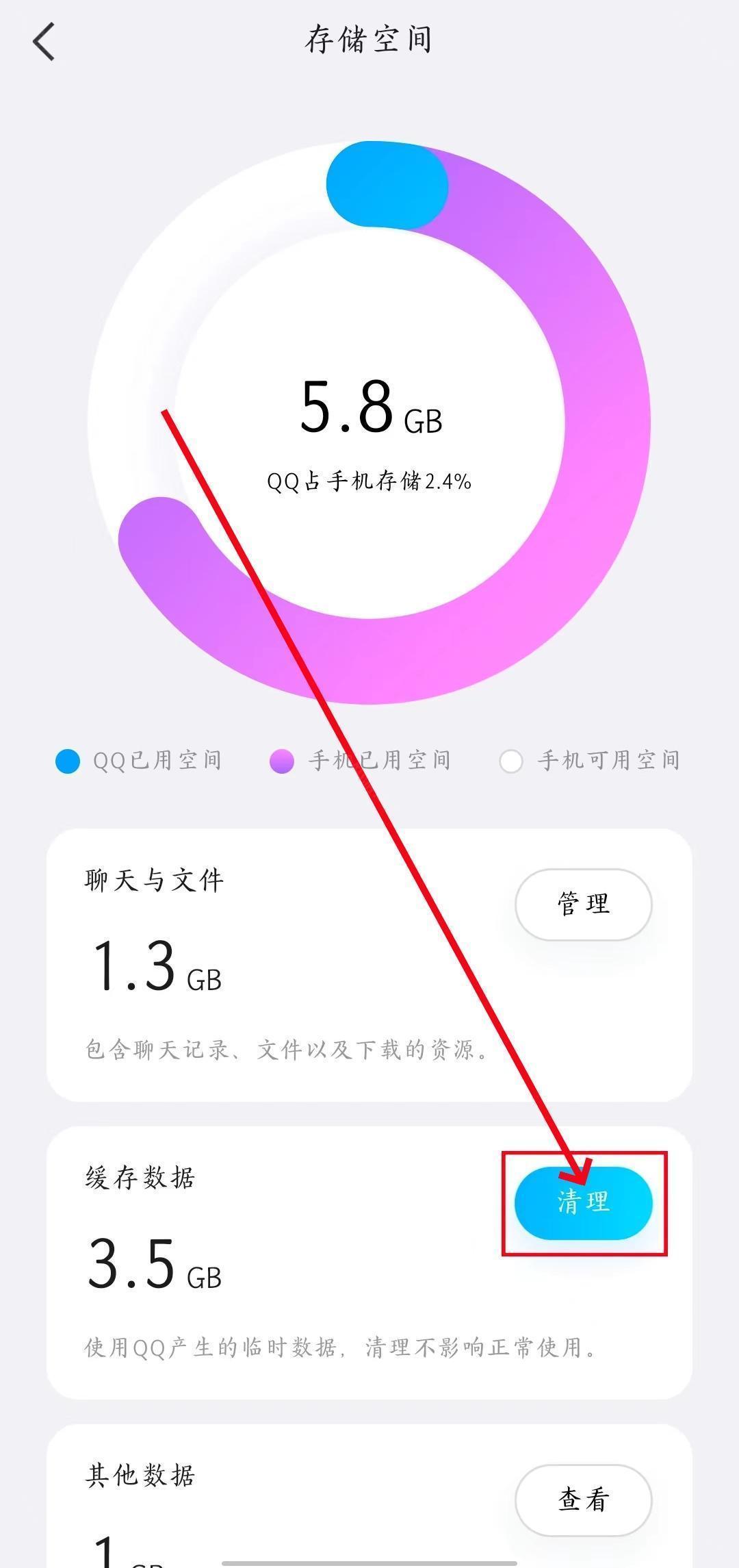Tap 清理 to clear 缓存数据
This screenshot has height=1568, width=739.
point(583,1203)
